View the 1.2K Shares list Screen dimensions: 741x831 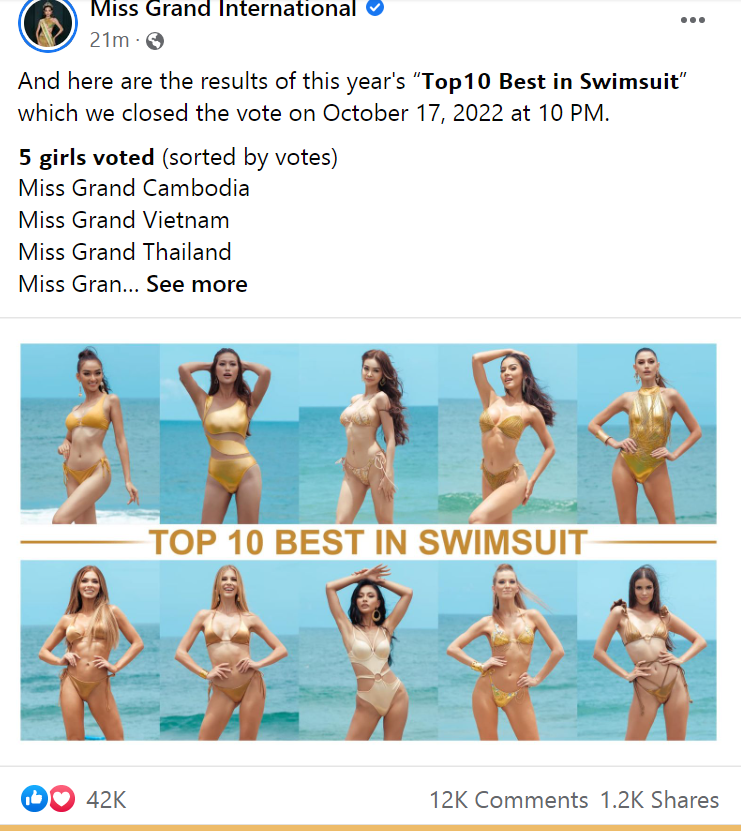pos(659,800)
